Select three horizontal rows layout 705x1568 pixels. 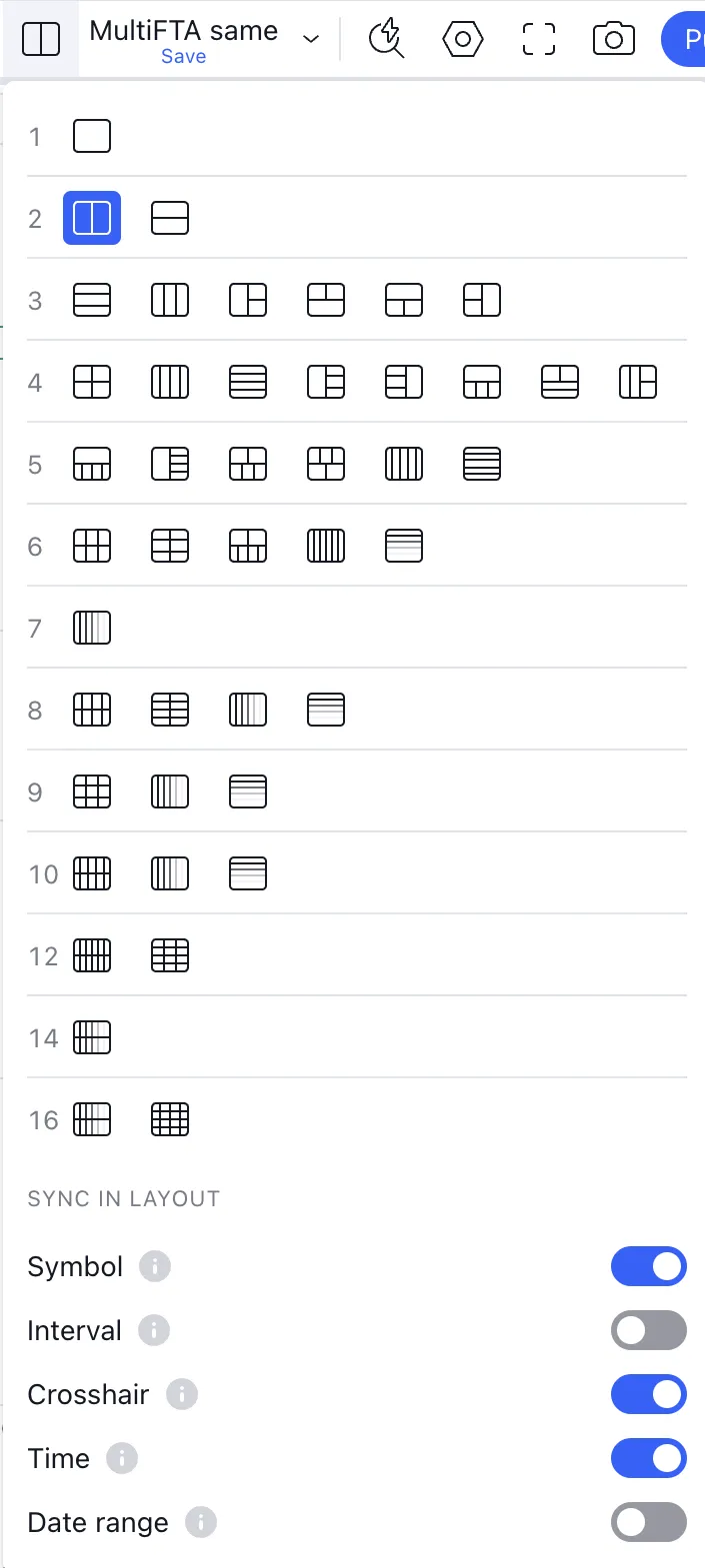click(x=92, y=300)
